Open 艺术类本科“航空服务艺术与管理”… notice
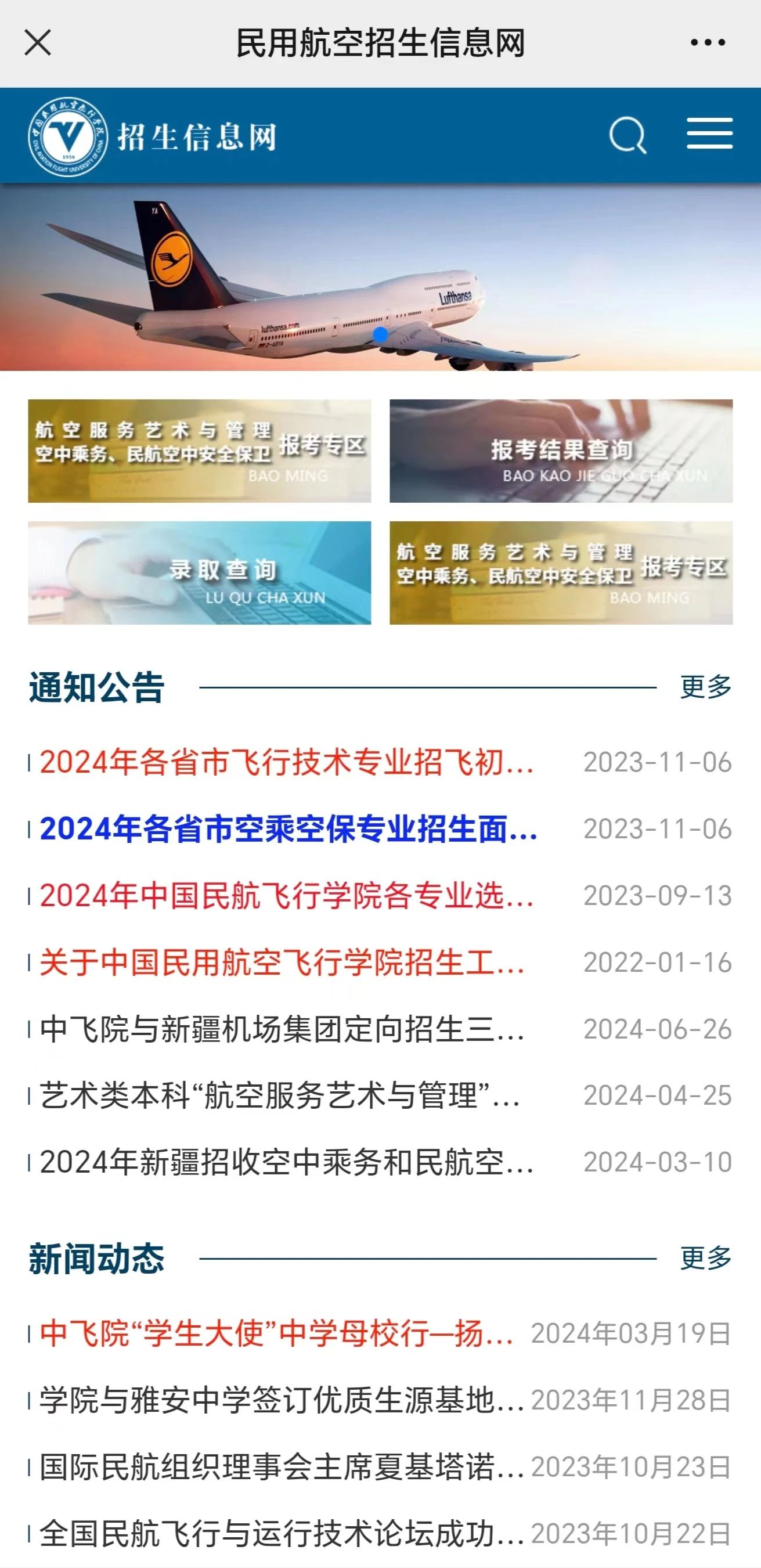The width and height of the screenshot is (761, 1568). tap(279, 1095)
